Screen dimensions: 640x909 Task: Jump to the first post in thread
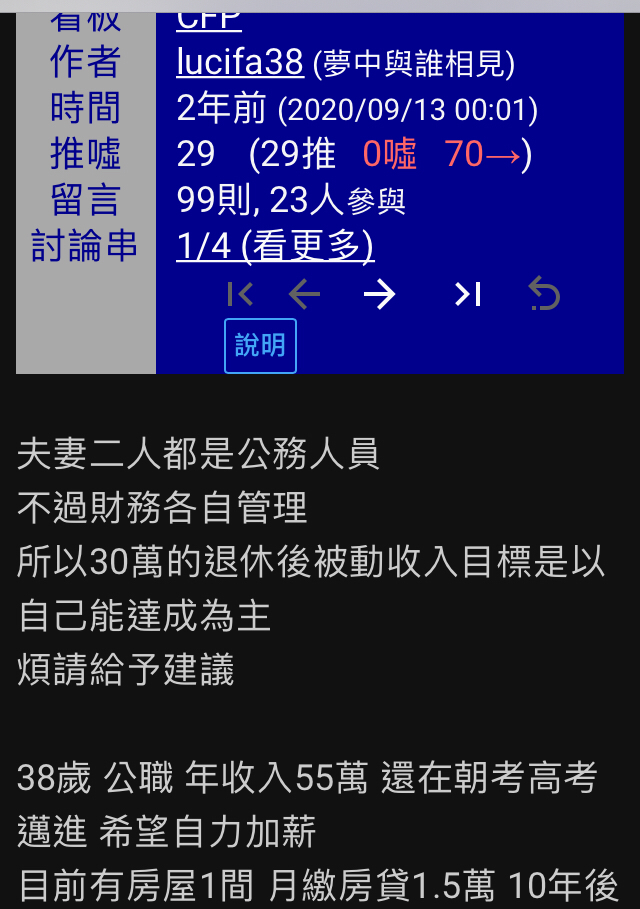point(240,294)
